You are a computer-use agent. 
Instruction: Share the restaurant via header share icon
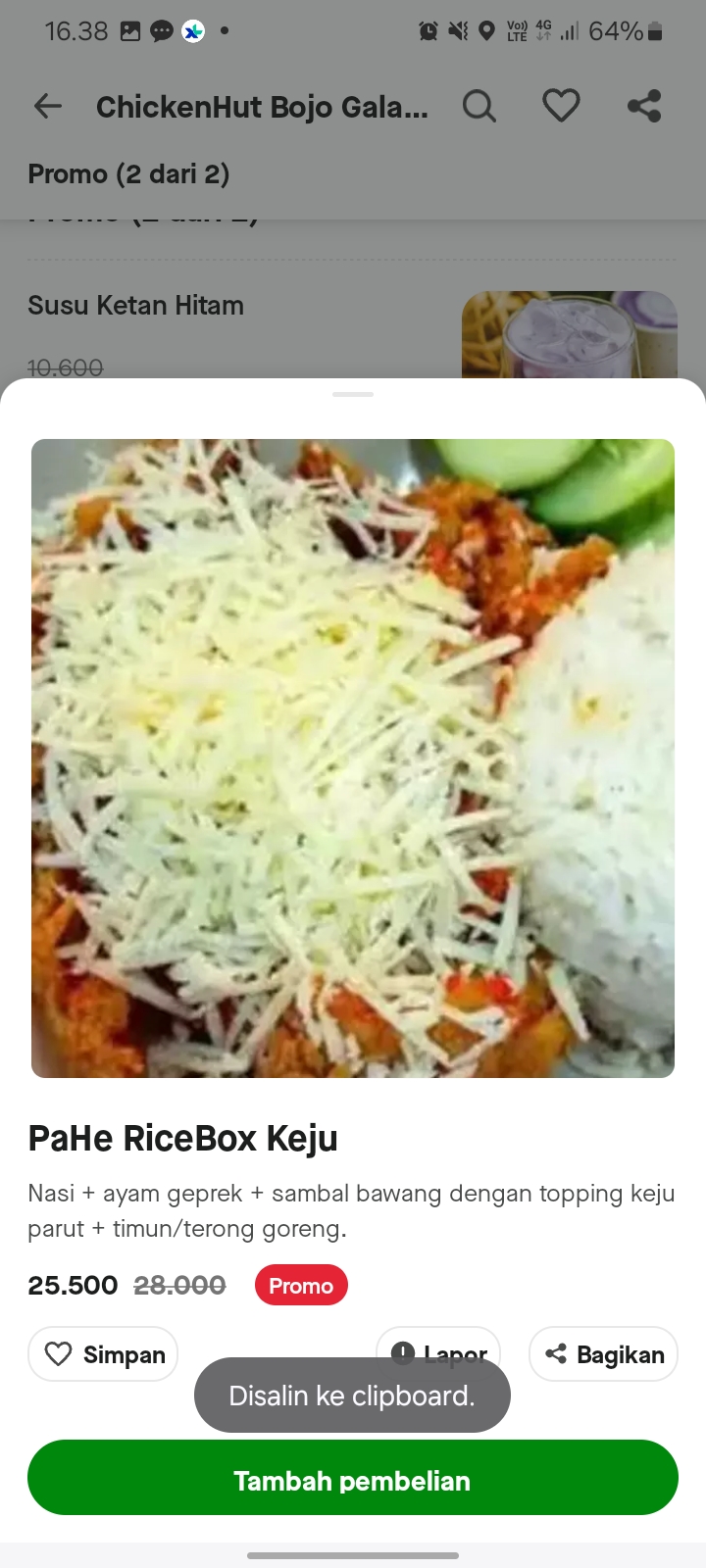(644, 106)
